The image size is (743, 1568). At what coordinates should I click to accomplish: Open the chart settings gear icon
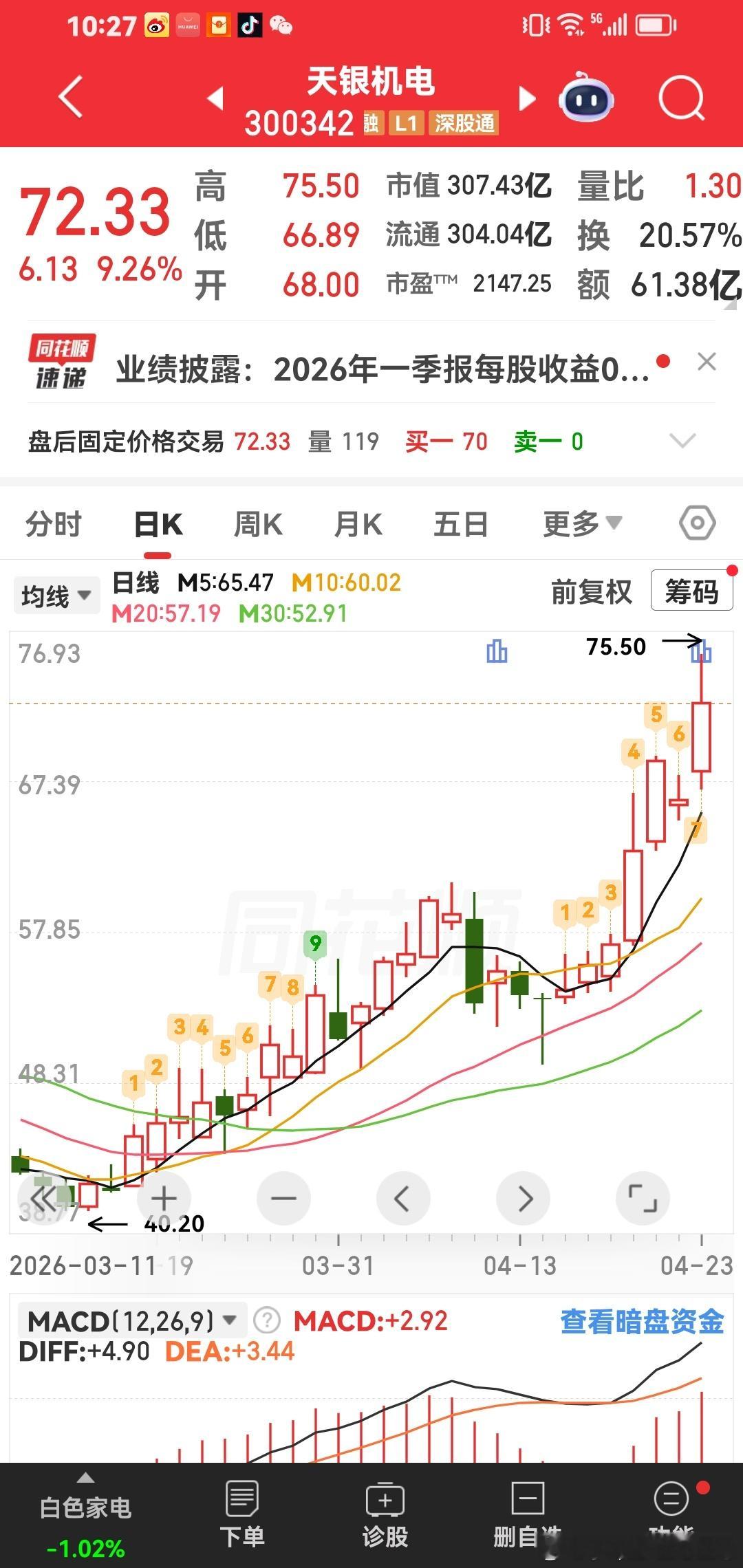(697, 523)
